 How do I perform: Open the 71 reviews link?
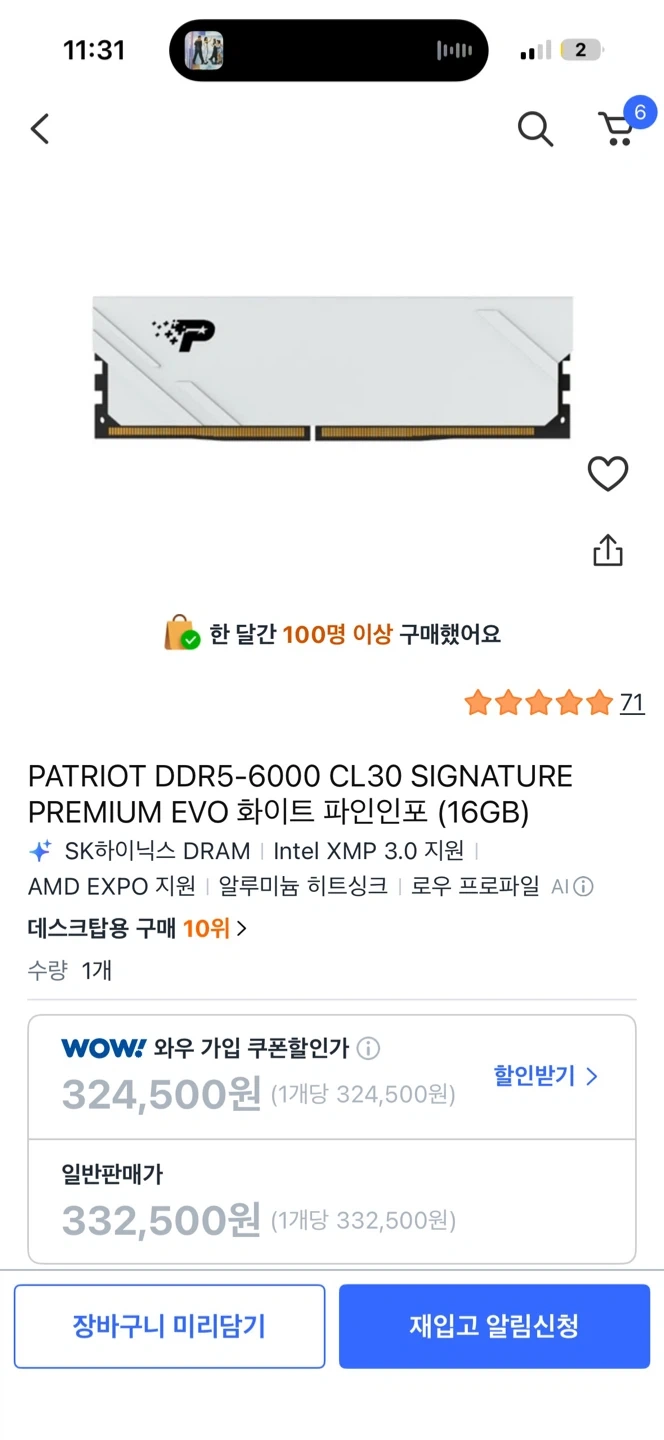pyautogui.click(x=632, y=702)
